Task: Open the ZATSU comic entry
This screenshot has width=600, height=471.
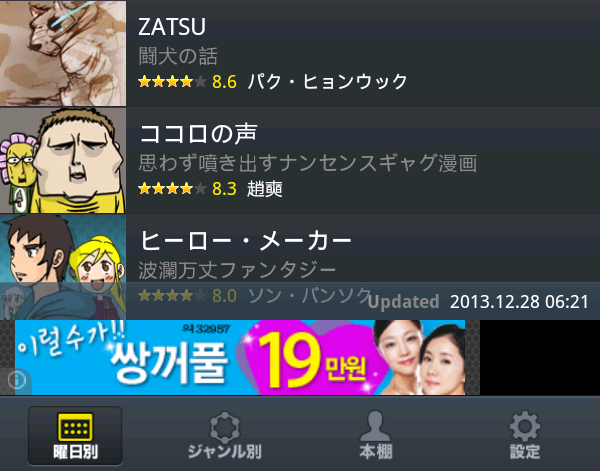Action: click(x=300, y=50)
